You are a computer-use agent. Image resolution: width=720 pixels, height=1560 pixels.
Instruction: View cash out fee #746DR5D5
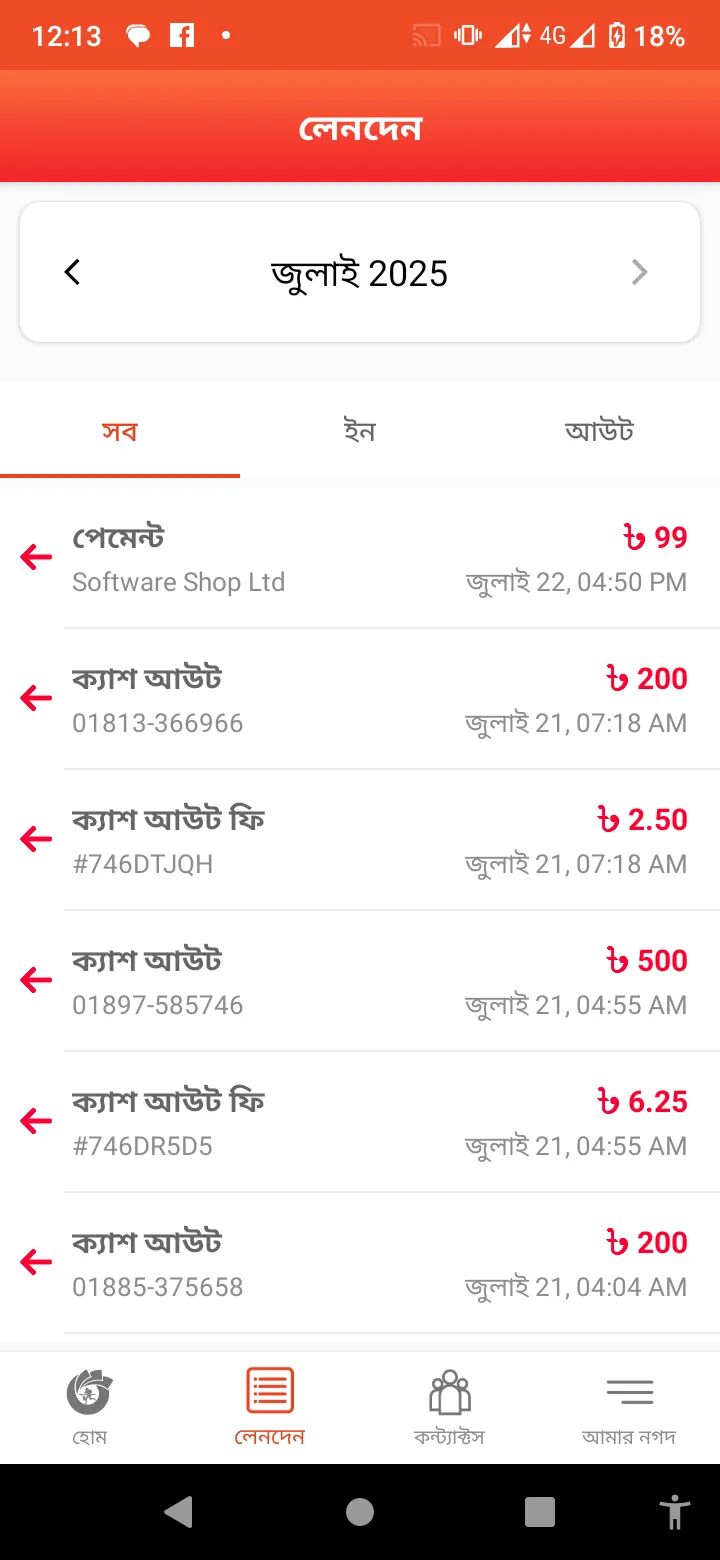pos(360,1122)
